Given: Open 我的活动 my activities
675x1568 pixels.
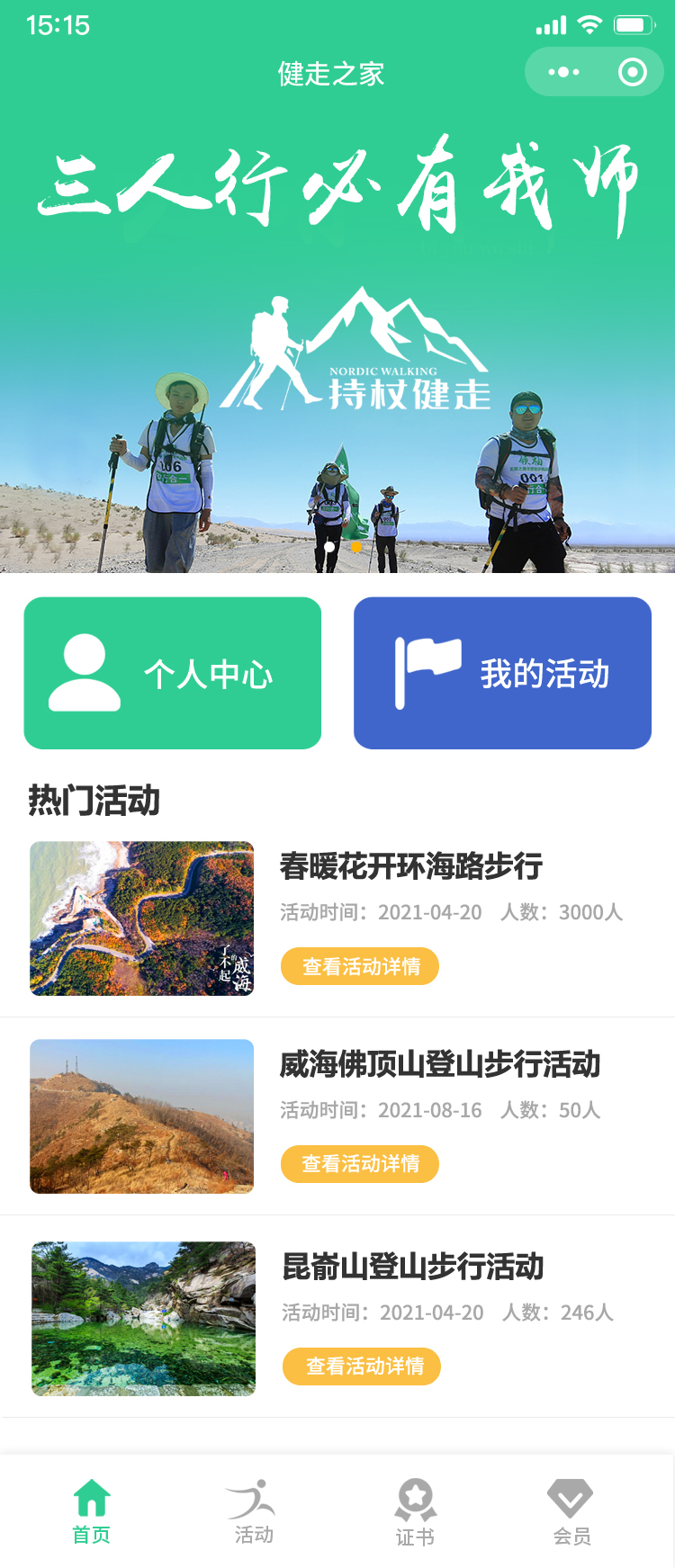Looking at the screenshot, I should click(502, 673).
